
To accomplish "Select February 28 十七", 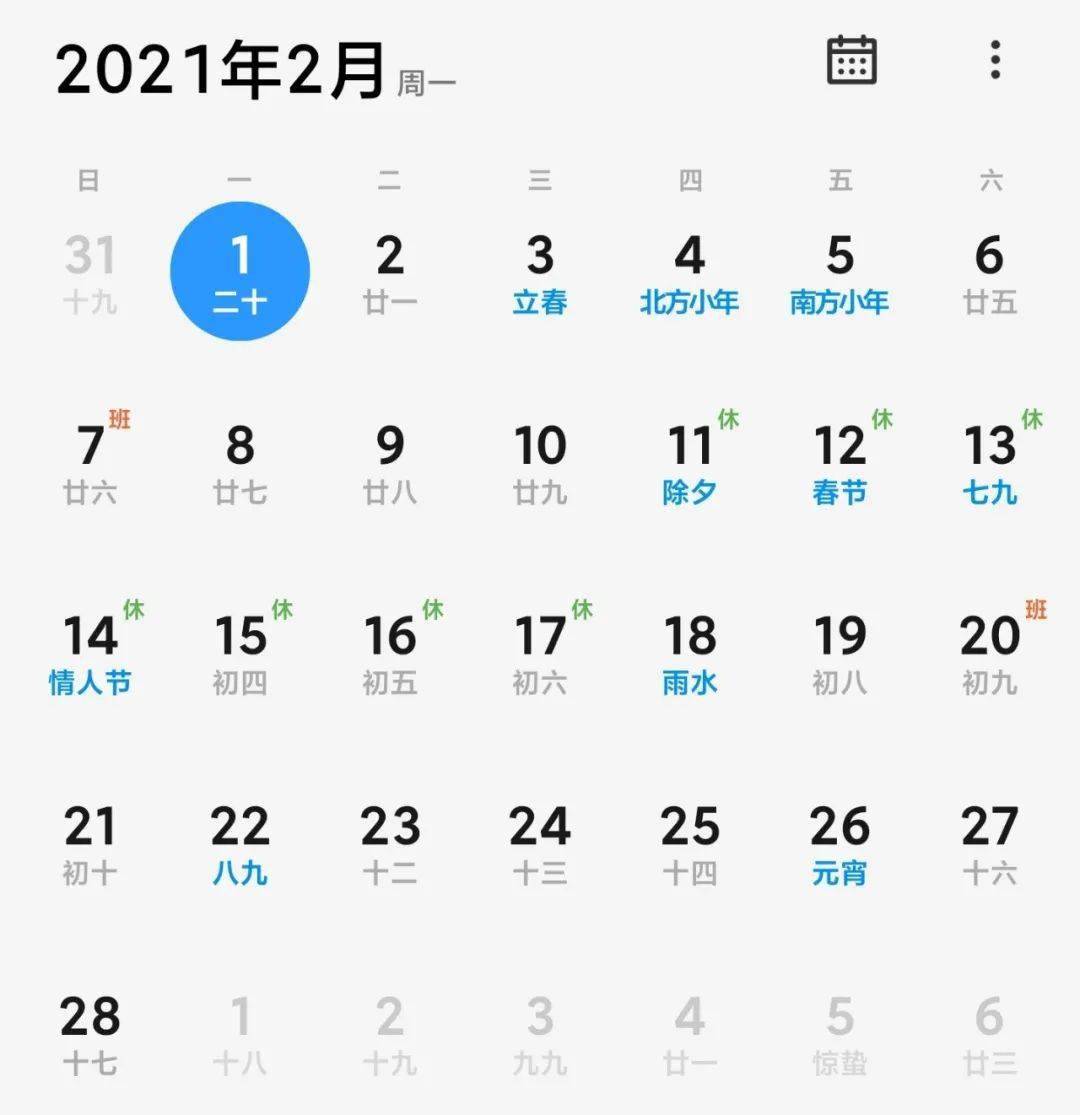I will click(90, 1032).
